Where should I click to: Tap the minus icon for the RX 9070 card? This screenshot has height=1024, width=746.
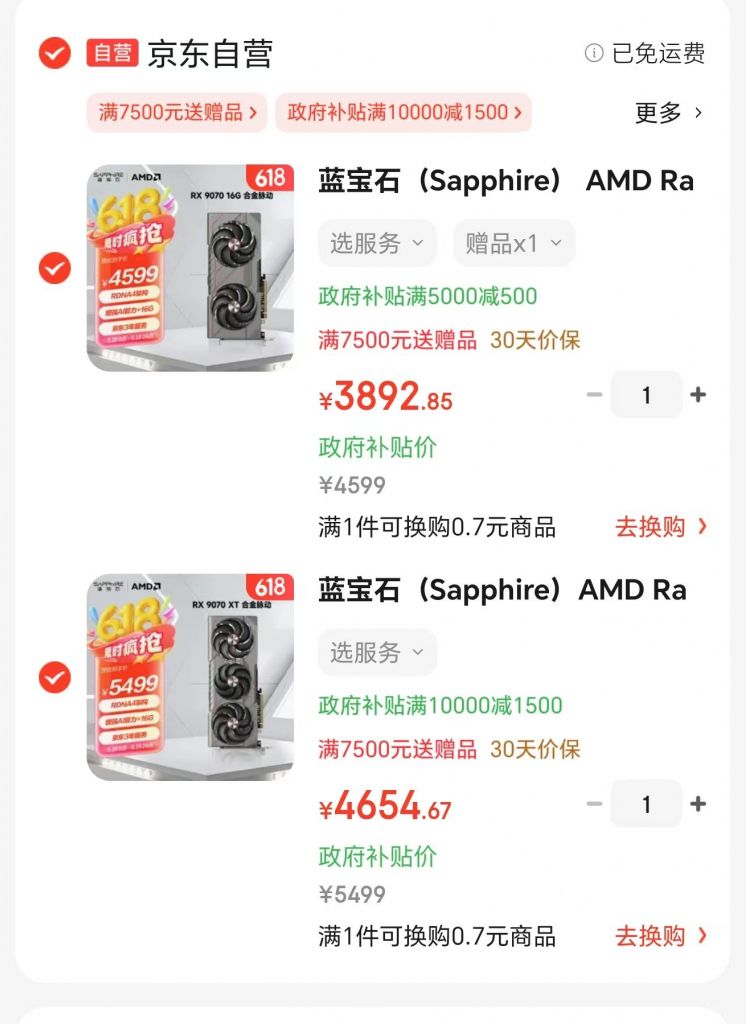[595, 395]
